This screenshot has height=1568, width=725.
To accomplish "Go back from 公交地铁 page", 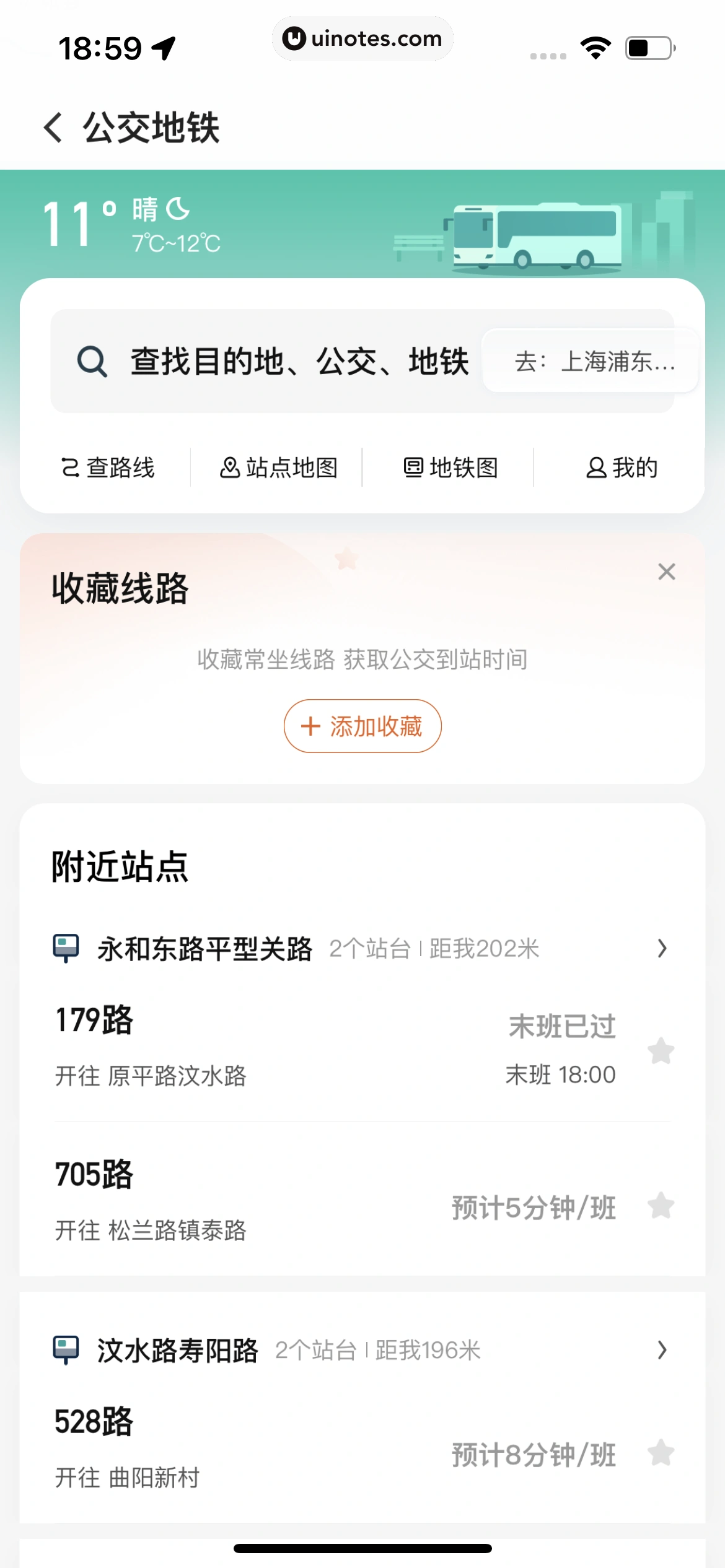I will pyautogui.click(x=53, y=128).
